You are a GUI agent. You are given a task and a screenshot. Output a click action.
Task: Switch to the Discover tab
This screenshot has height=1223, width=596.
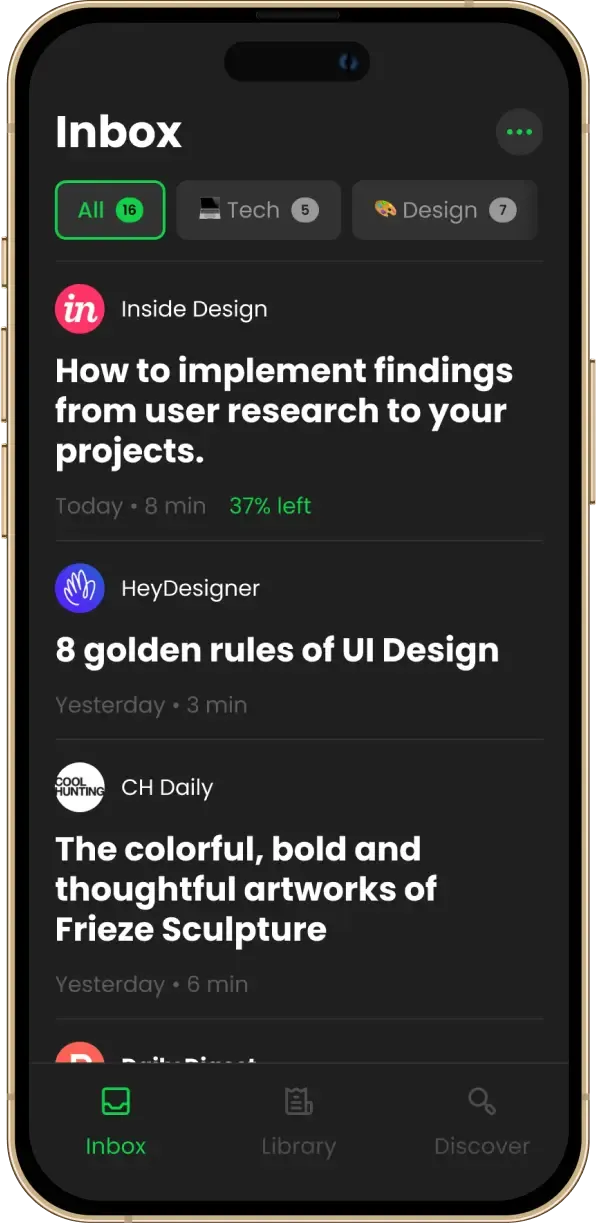[x=482, y=1123]
